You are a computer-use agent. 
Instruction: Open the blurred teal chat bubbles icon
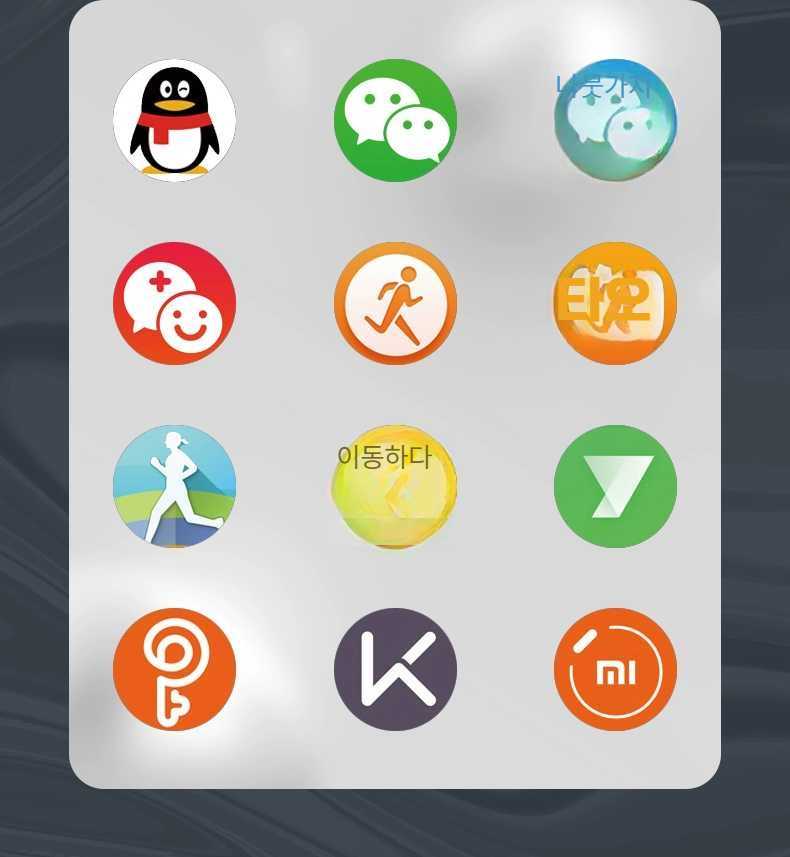[615, 120]
